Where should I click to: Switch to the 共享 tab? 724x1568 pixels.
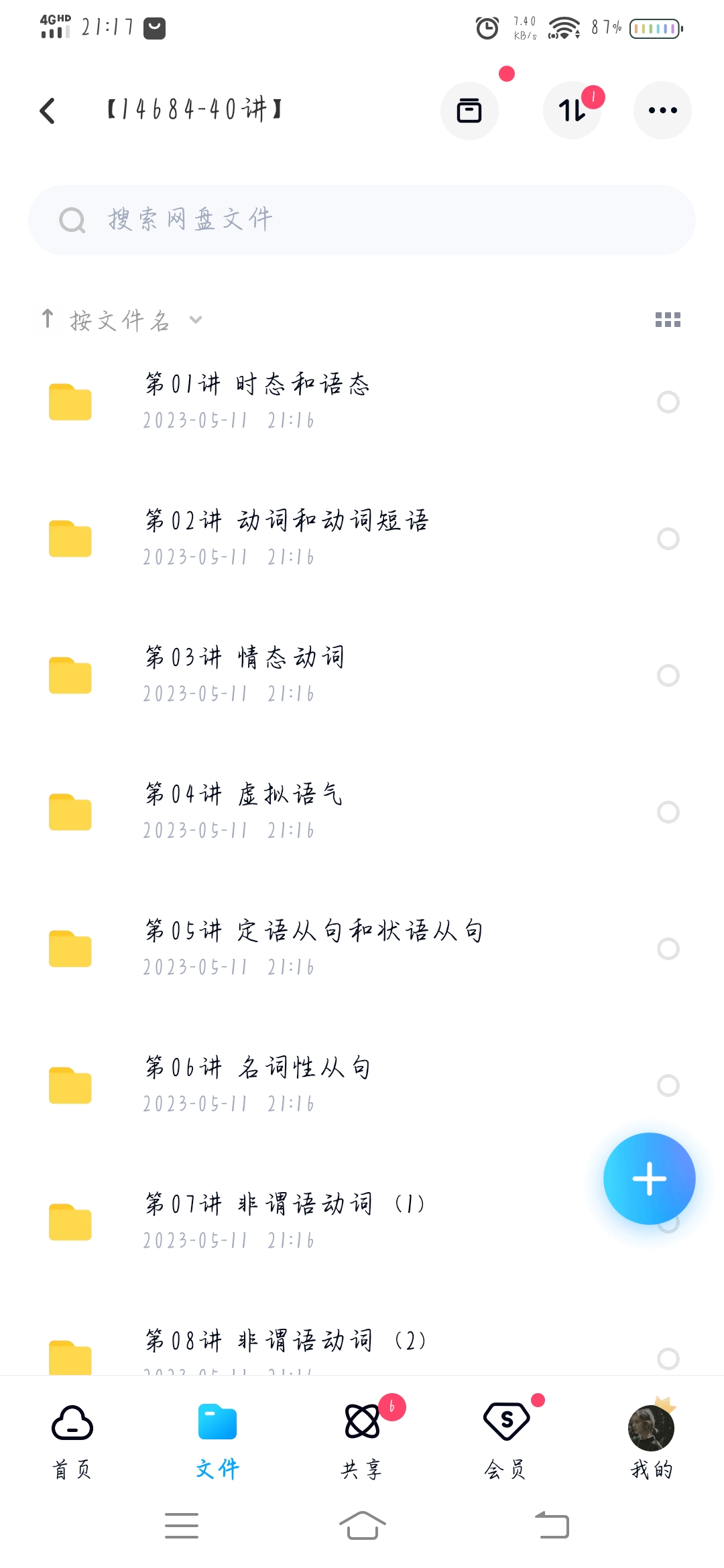coord(362,1437)
